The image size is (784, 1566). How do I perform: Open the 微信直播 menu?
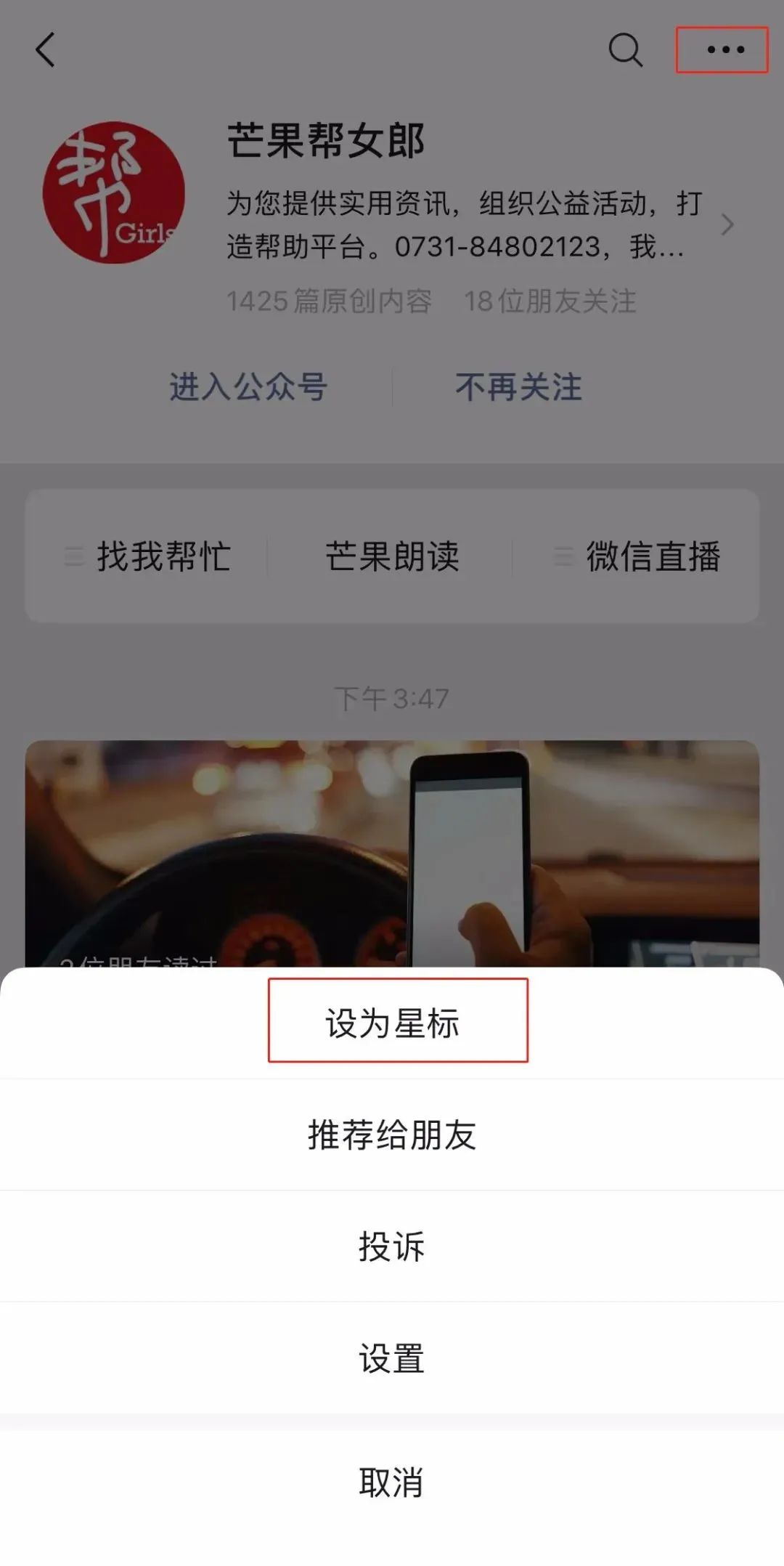tap(637, 556)
